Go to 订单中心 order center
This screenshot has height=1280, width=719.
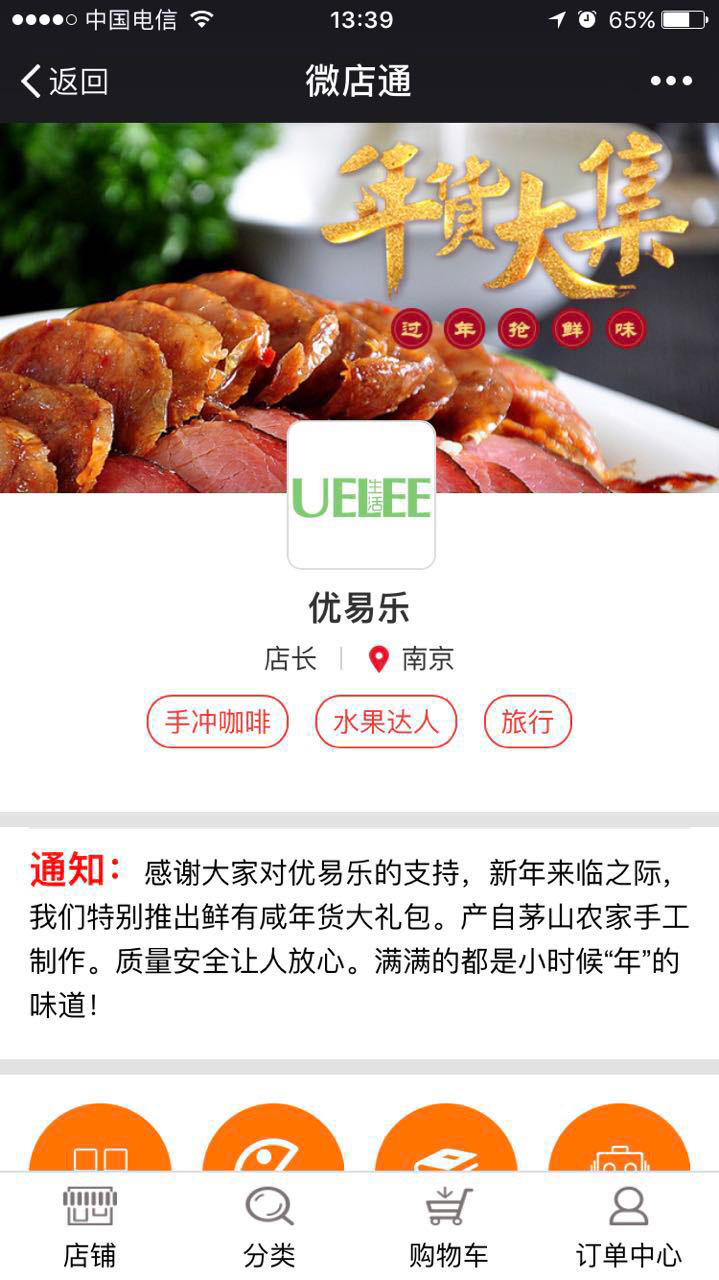628,1227
